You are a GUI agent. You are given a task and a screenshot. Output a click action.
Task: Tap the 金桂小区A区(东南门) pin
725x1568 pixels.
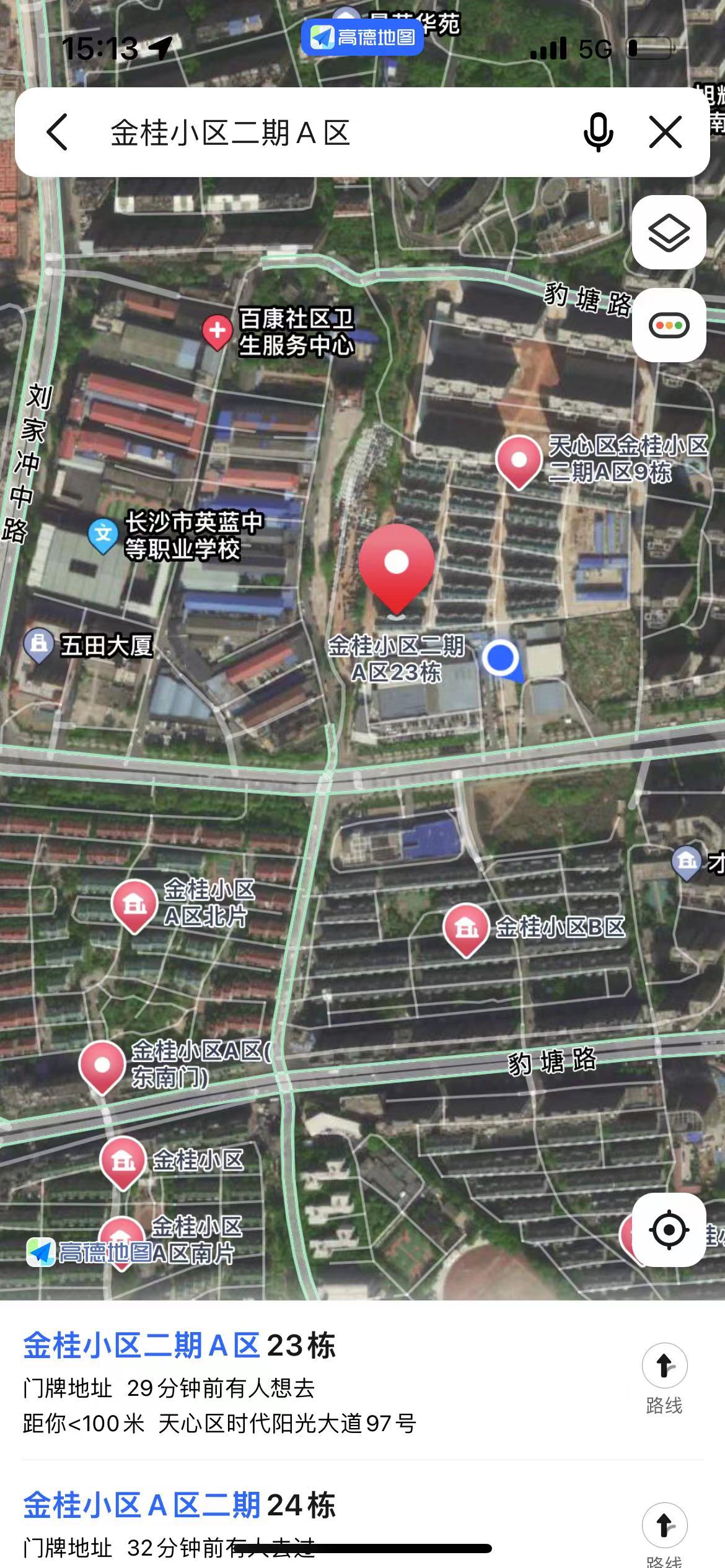[x=102, y=1066]
